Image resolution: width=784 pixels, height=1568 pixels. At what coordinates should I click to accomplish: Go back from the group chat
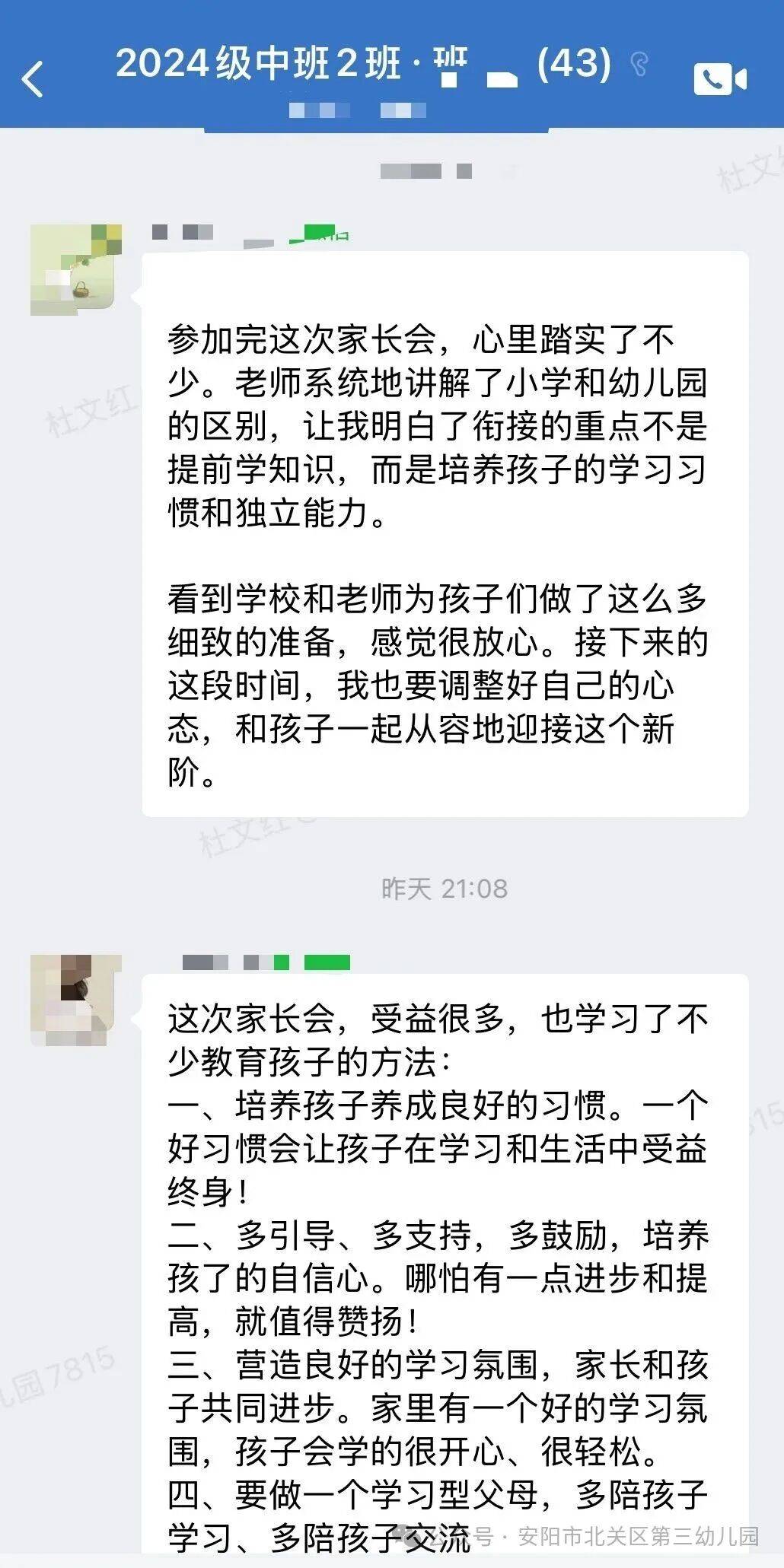click(x=33, y=79)
